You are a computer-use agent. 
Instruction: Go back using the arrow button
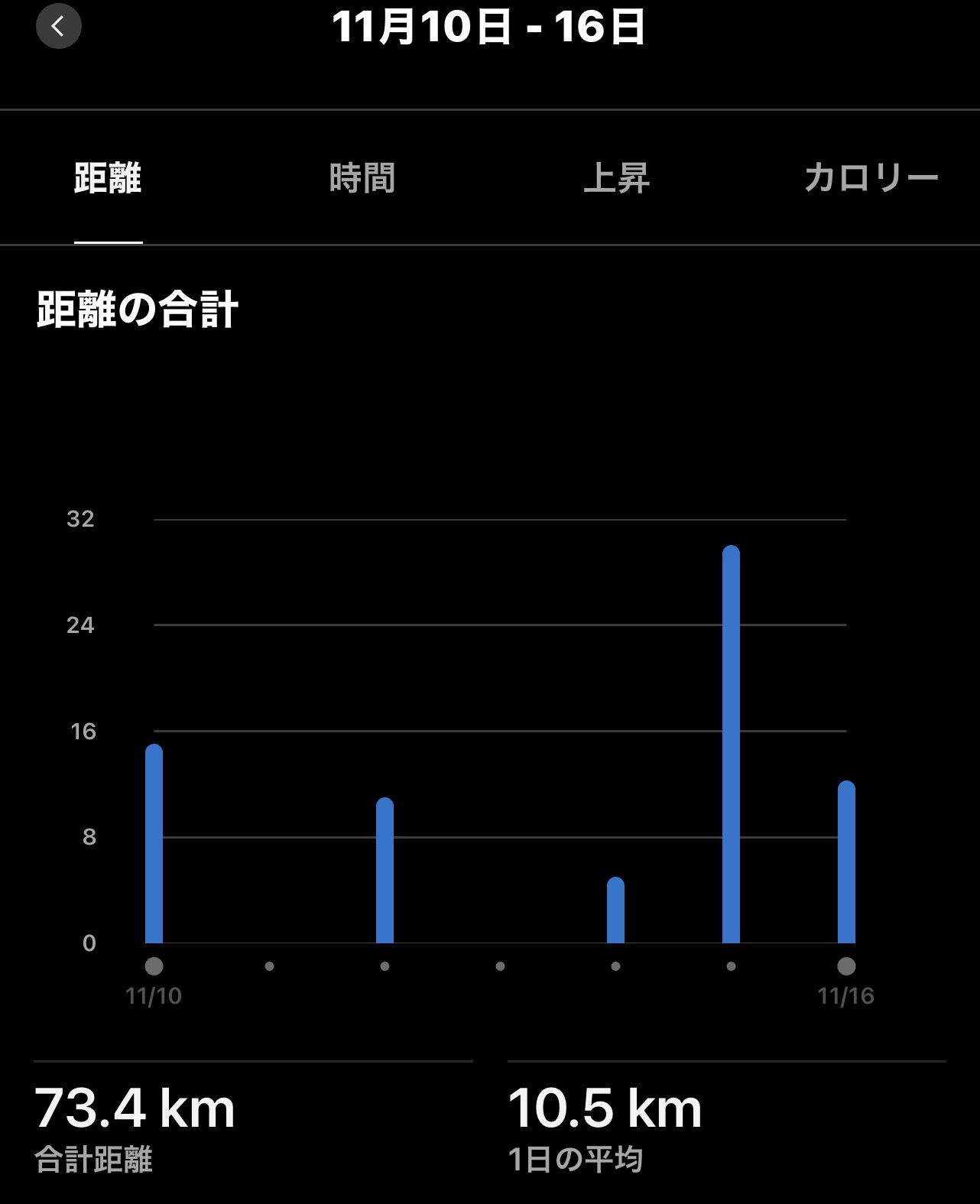(58, 27)
